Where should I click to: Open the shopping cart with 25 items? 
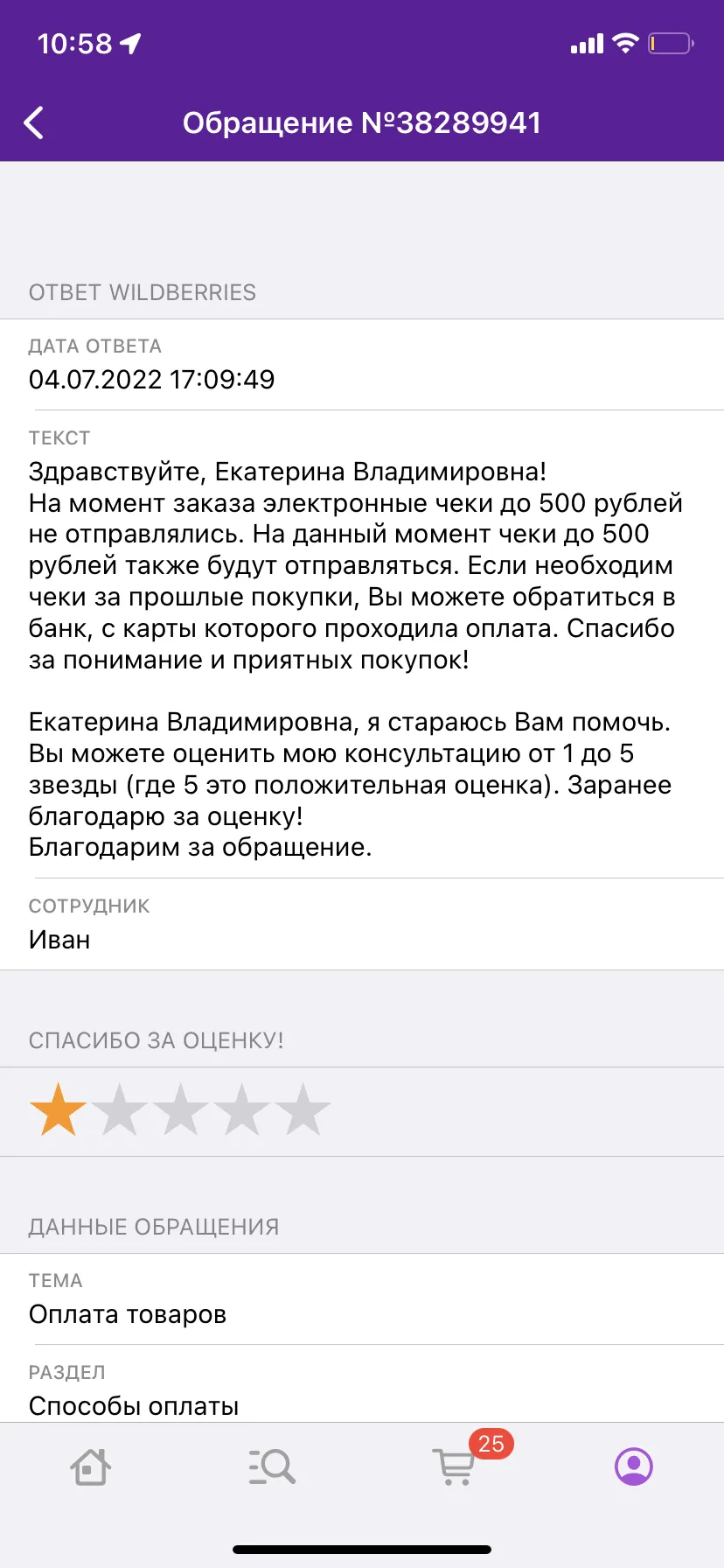pyautogui.click(x=455, y=1466)
